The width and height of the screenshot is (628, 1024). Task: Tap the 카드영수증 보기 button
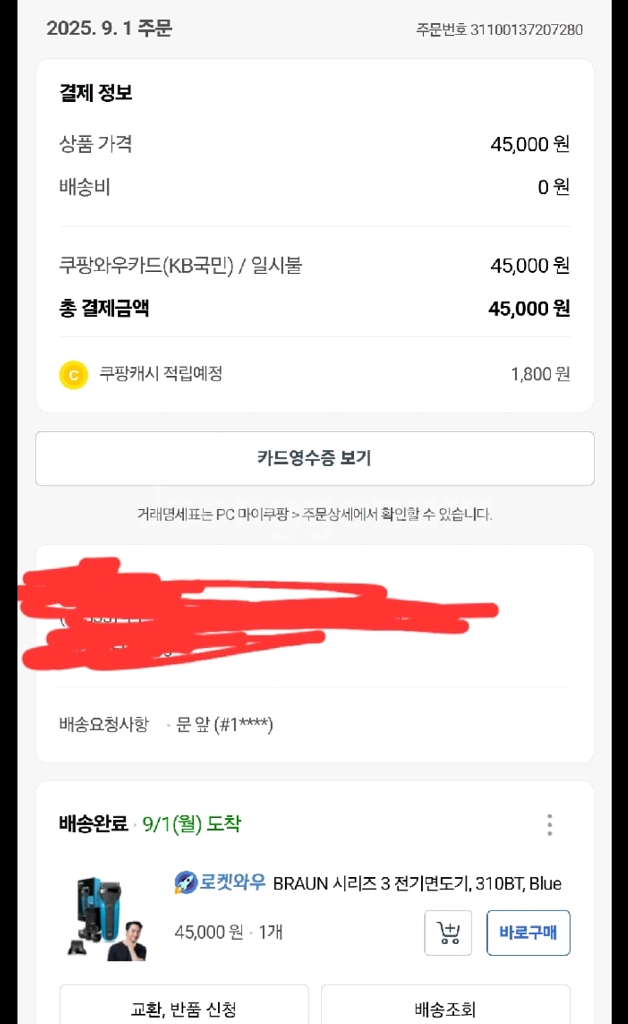[314, 459]
